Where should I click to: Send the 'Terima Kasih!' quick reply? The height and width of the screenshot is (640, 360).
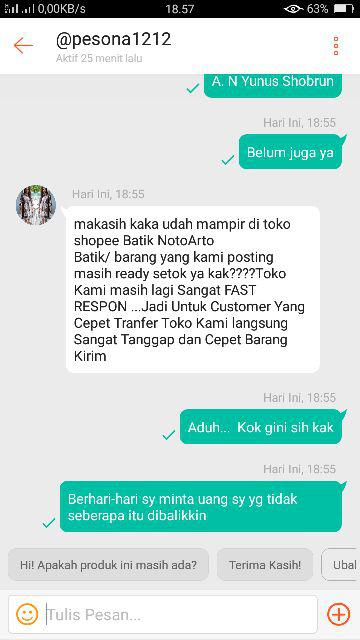click(x=265, y=565)
